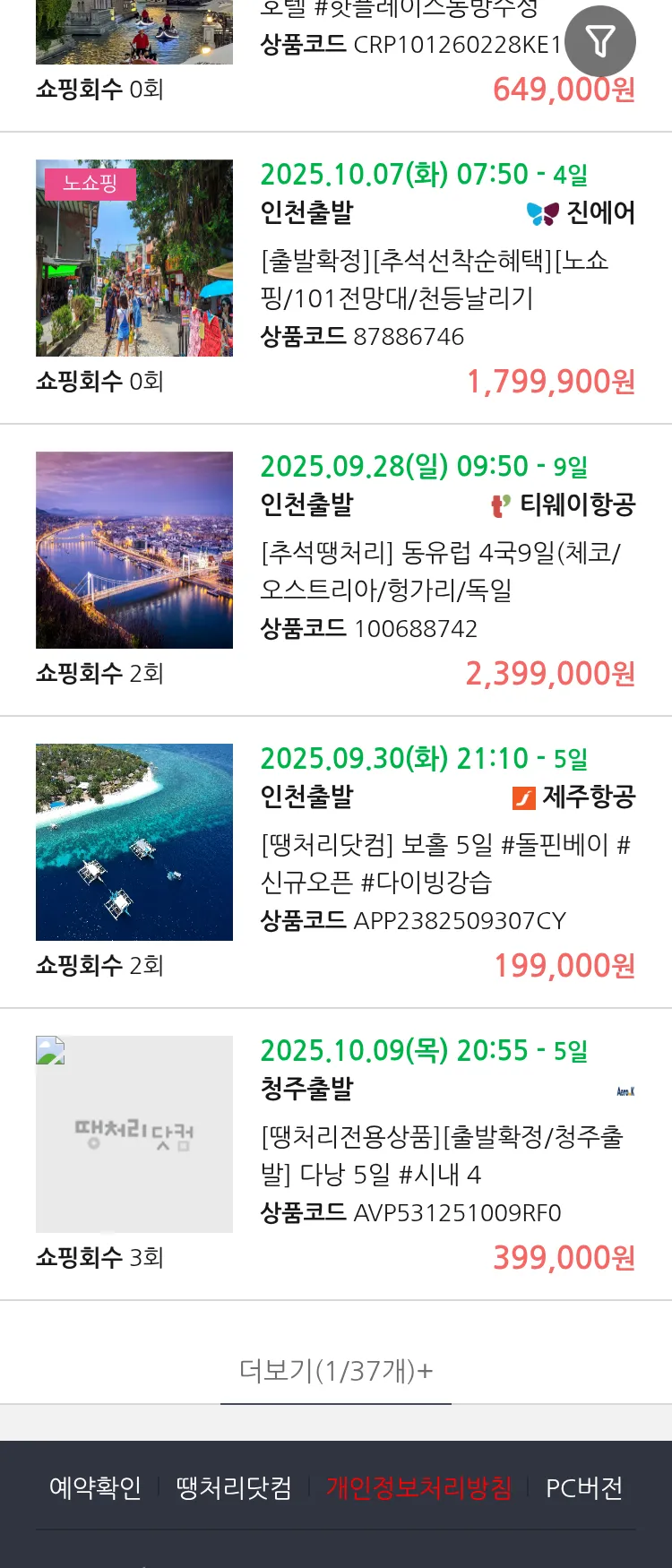
Task: Open the 동유럽 4국9일 티웨이항공 package
Action: tap(439, 571)
